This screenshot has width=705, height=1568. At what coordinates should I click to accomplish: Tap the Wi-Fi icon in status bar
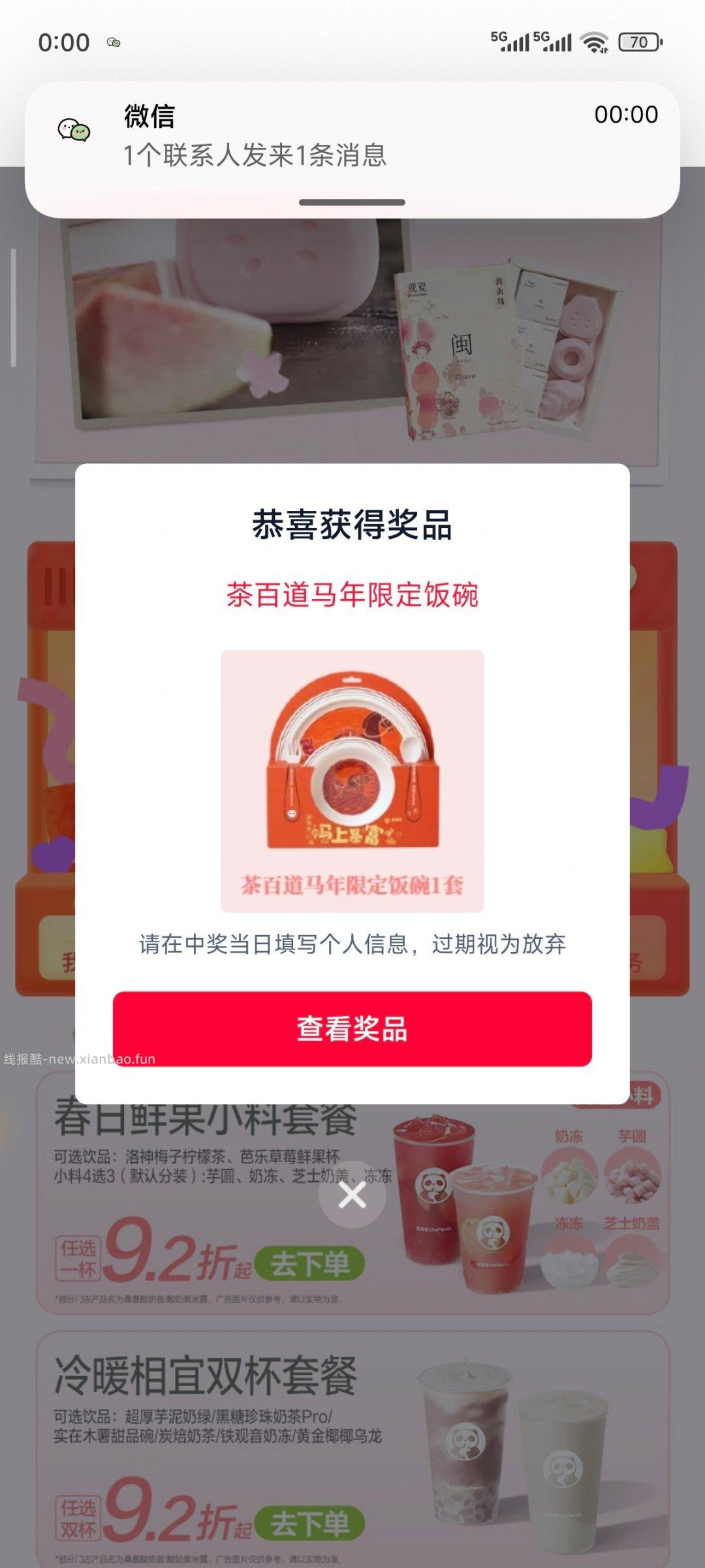click(596, 42)
